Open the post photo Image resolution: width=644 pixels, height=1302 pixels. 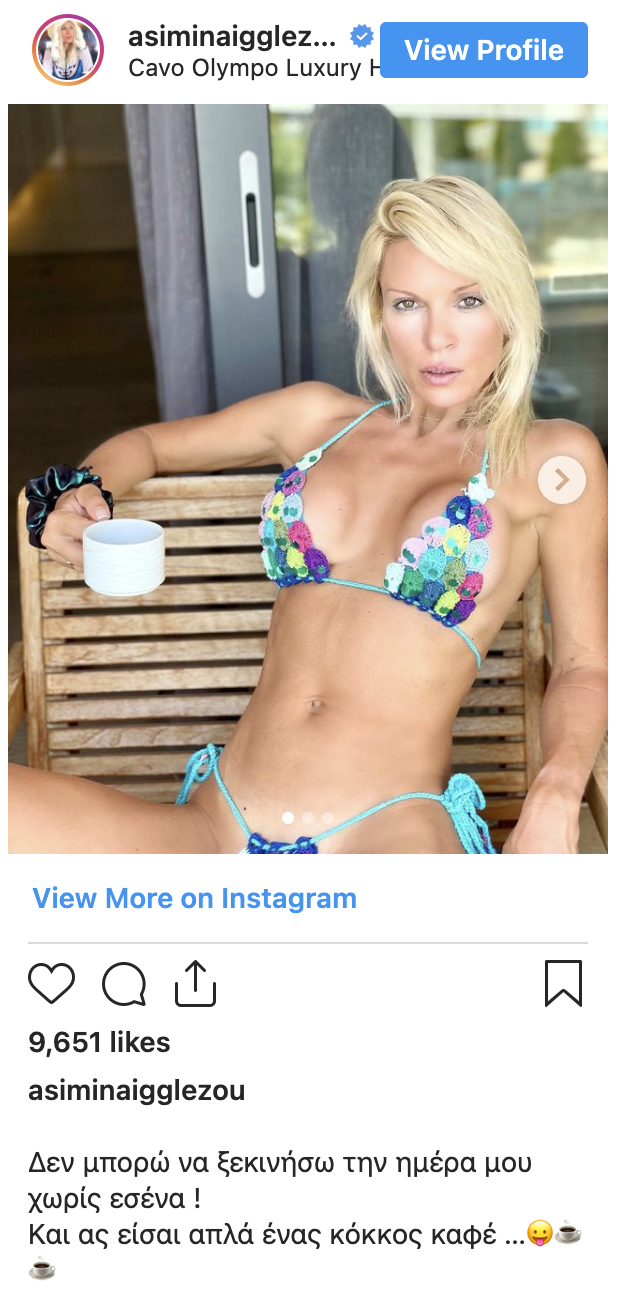click(300, 400)
